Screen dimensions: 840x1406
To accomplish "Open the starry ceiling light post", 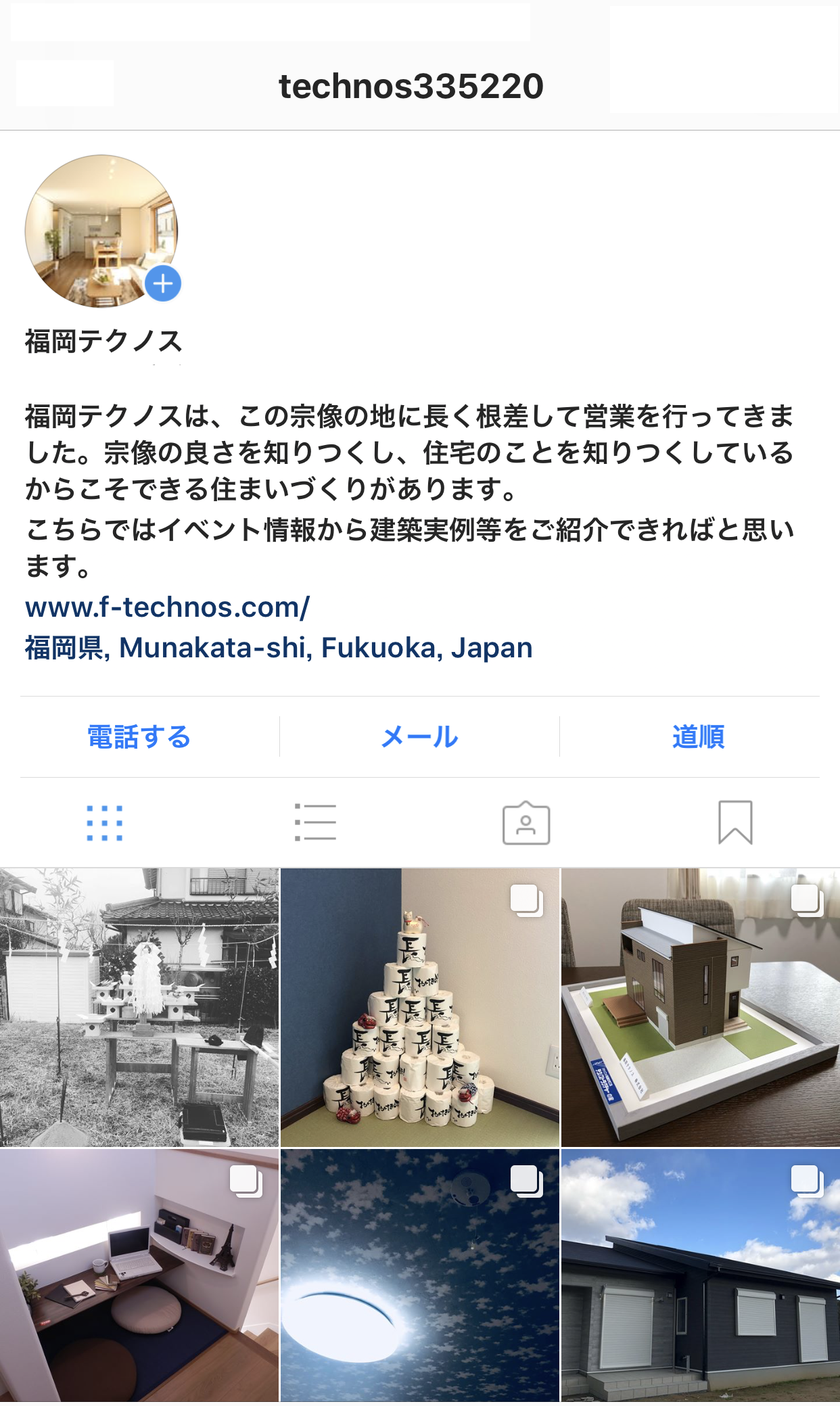I will (419, 1275).
